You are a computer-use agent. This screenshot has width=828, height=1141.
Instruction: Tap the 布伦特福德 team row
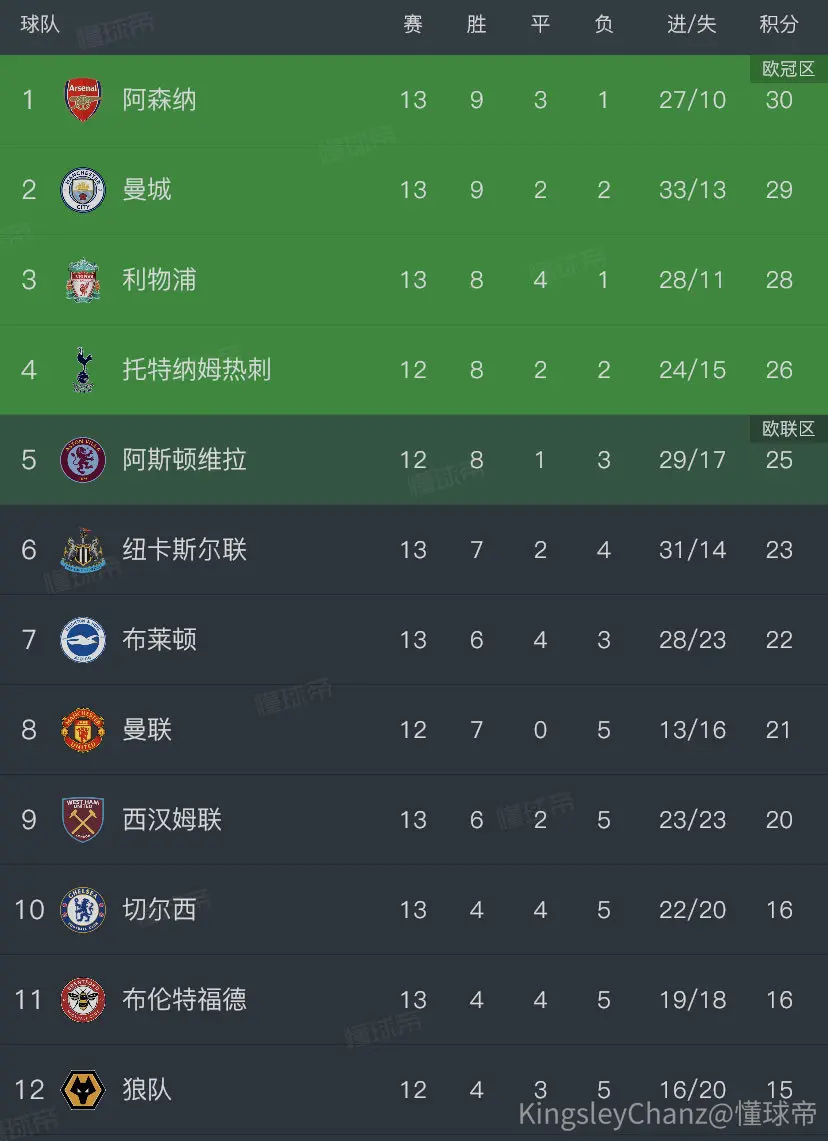point(414,1000)
